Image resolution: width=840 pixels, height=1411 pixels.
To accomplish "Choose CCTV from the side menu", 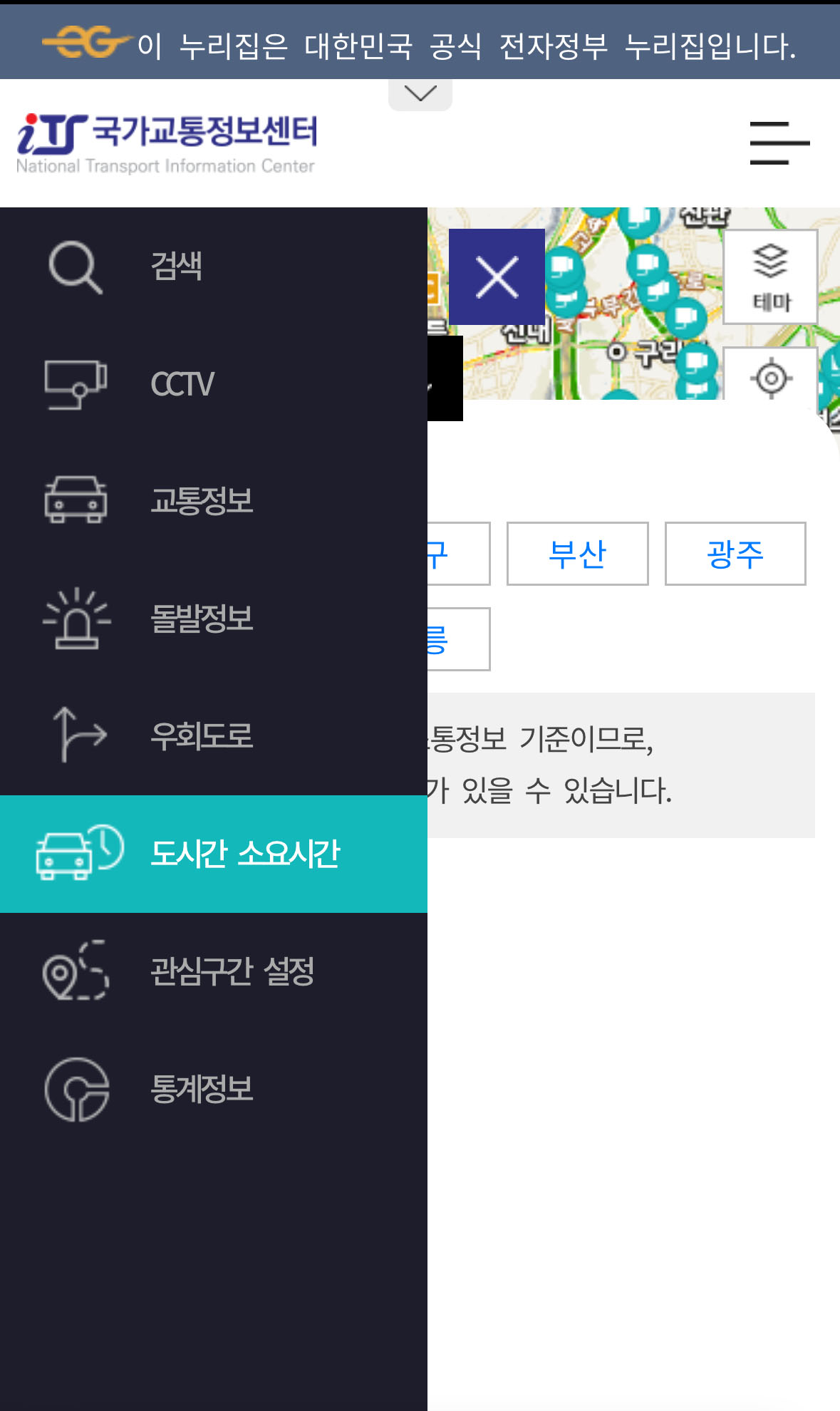I will click(x=182, y=383).
